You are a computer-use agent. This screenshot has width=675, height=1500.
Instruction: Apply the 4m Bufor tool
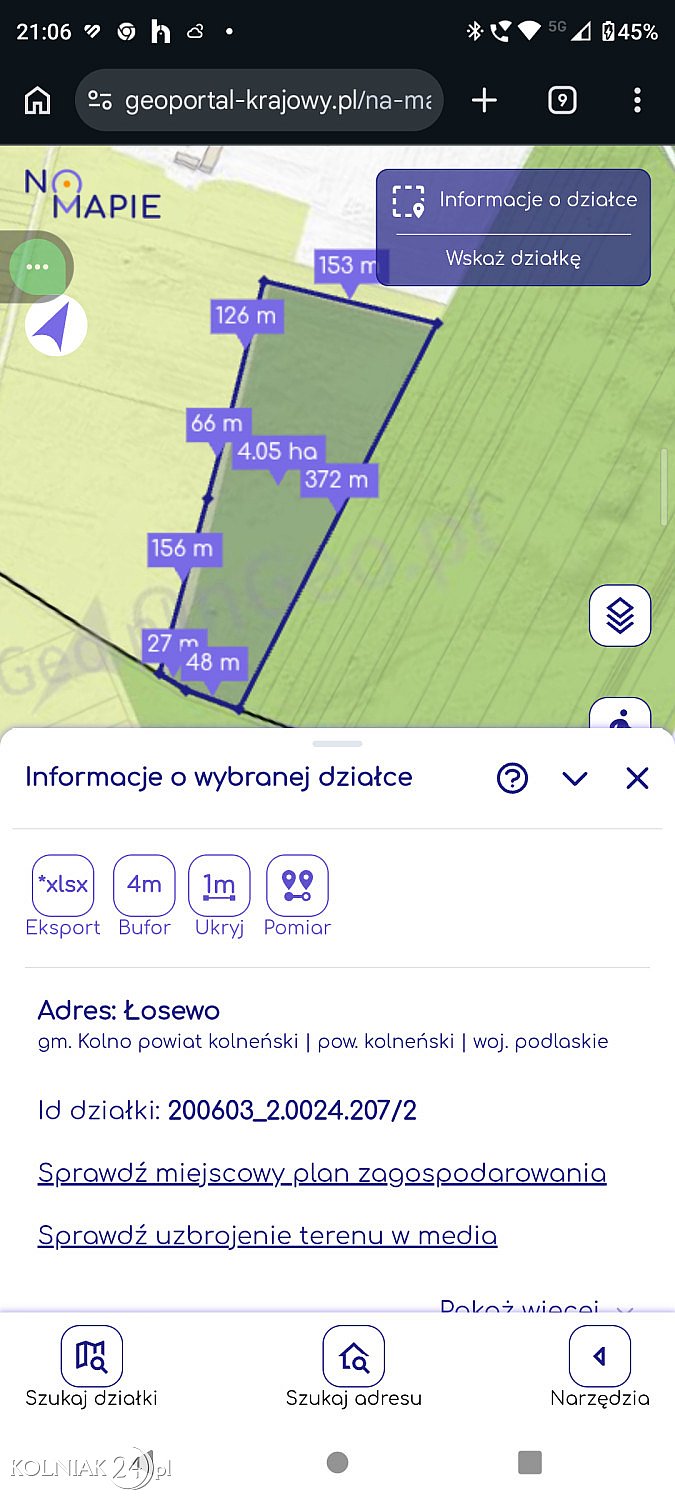pos(144,886)
